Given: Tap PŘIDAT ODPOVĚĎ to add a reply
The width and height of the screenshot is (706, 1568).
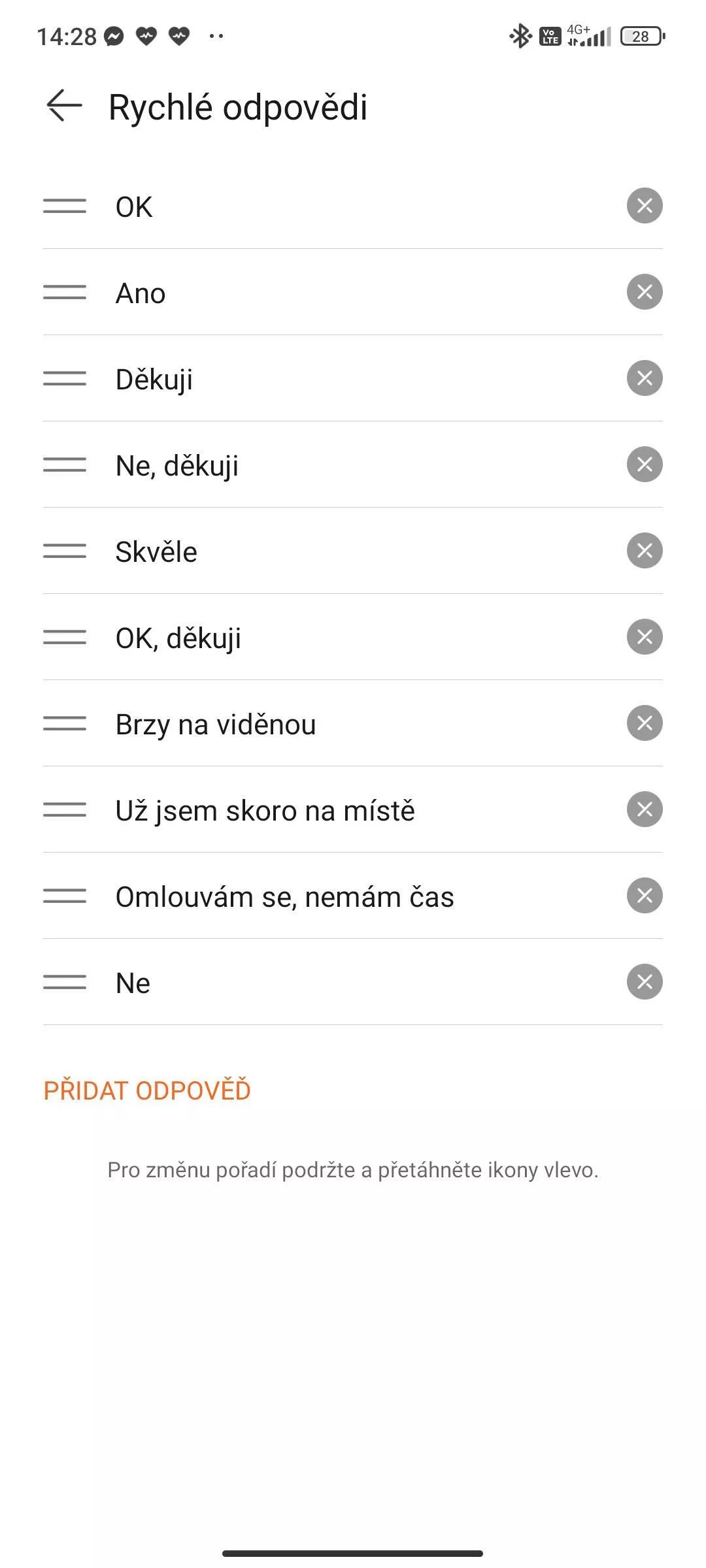Looking at the screenshot, I should click(x=147, y=1090).
